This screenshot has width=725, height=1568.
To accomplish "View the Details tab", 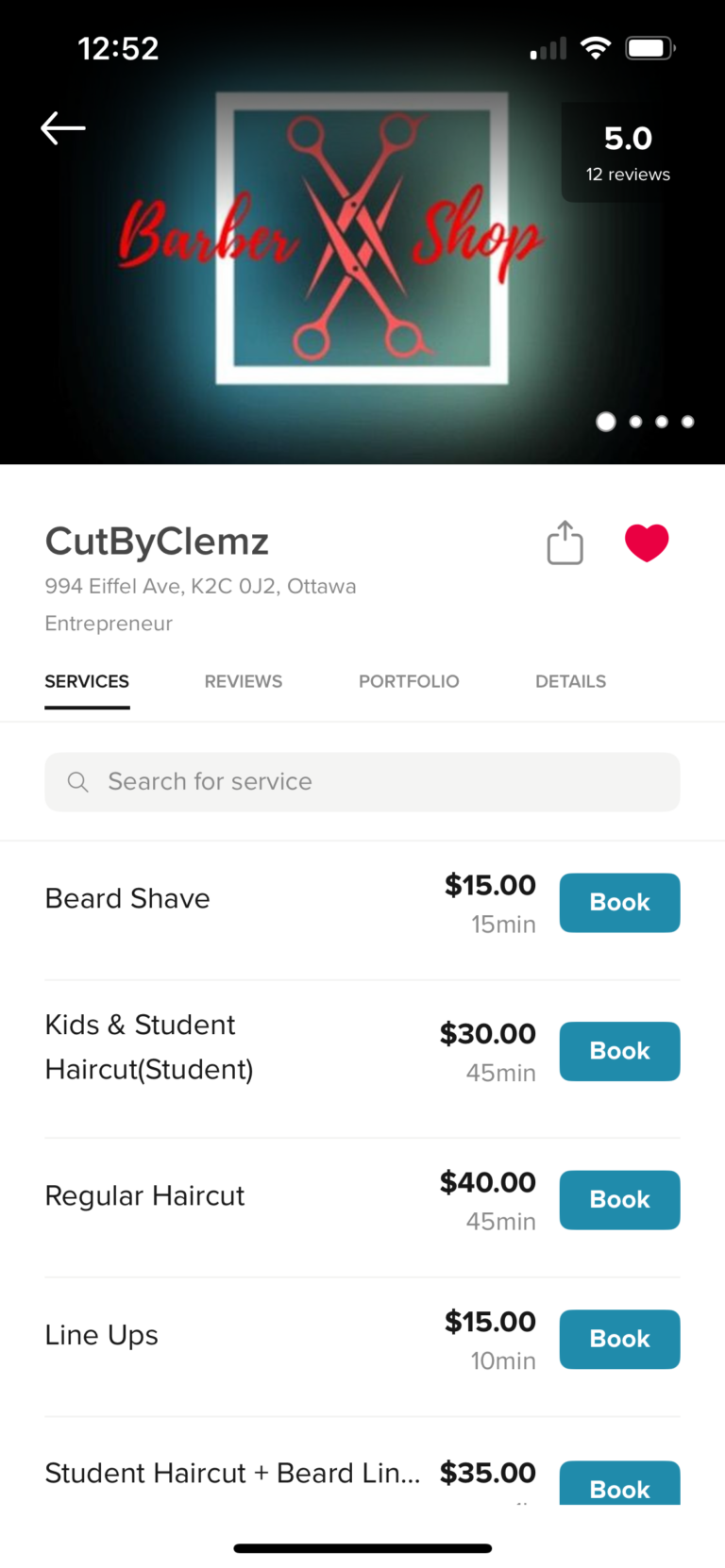I will (x=570, y=681).
